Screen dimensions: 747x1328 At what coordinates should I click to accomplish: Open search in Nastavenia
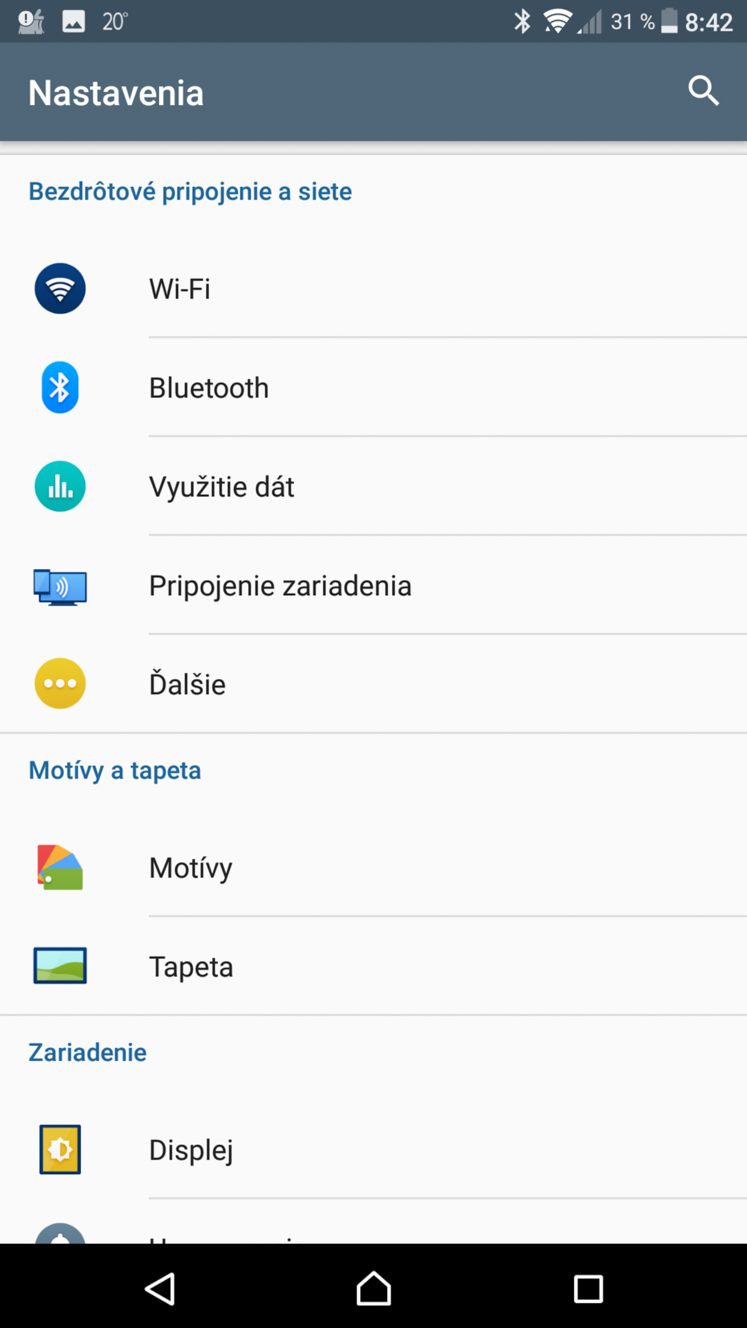(x=704, y=91)
